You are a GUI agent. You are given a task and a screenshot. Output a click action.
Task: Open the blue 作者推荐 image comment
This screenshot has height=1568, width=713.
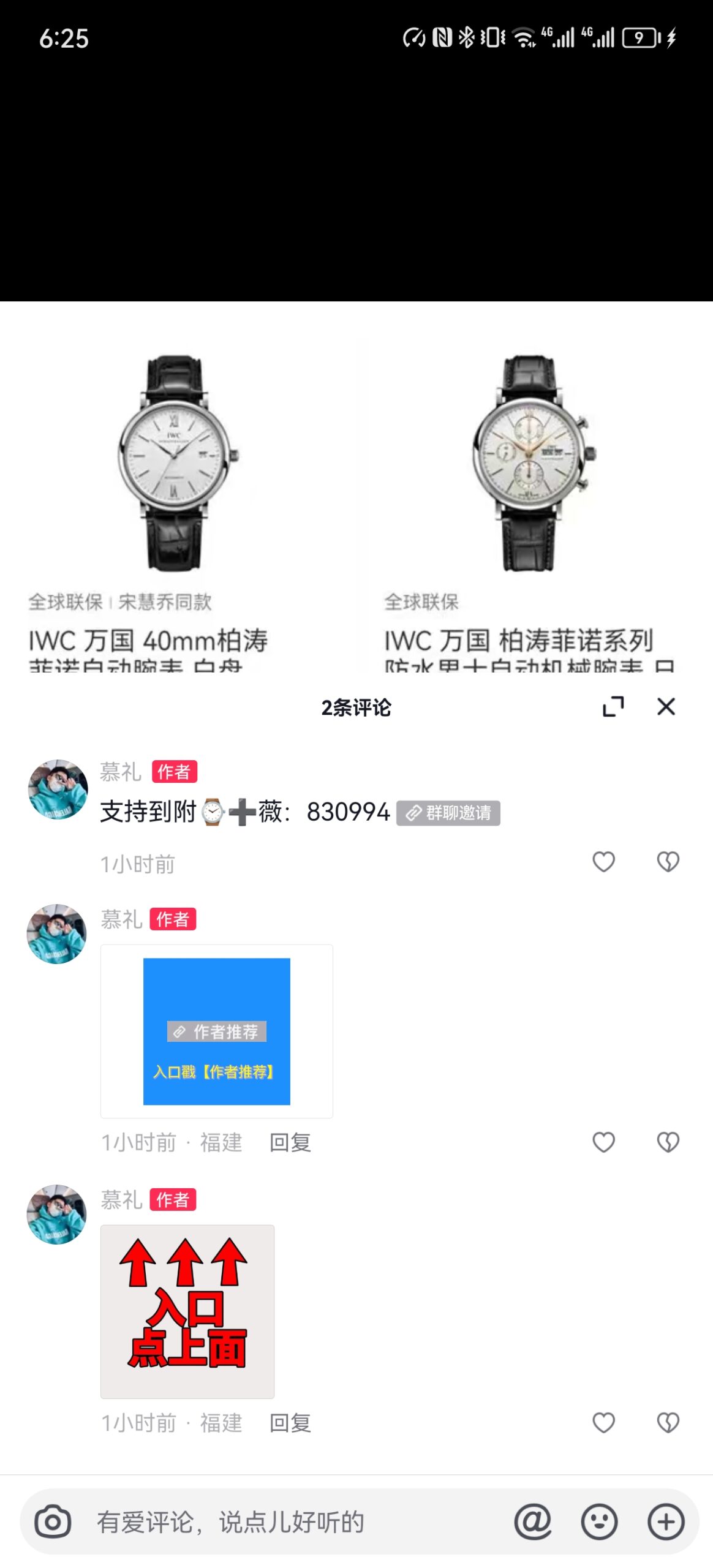[x=217, y=1031]
